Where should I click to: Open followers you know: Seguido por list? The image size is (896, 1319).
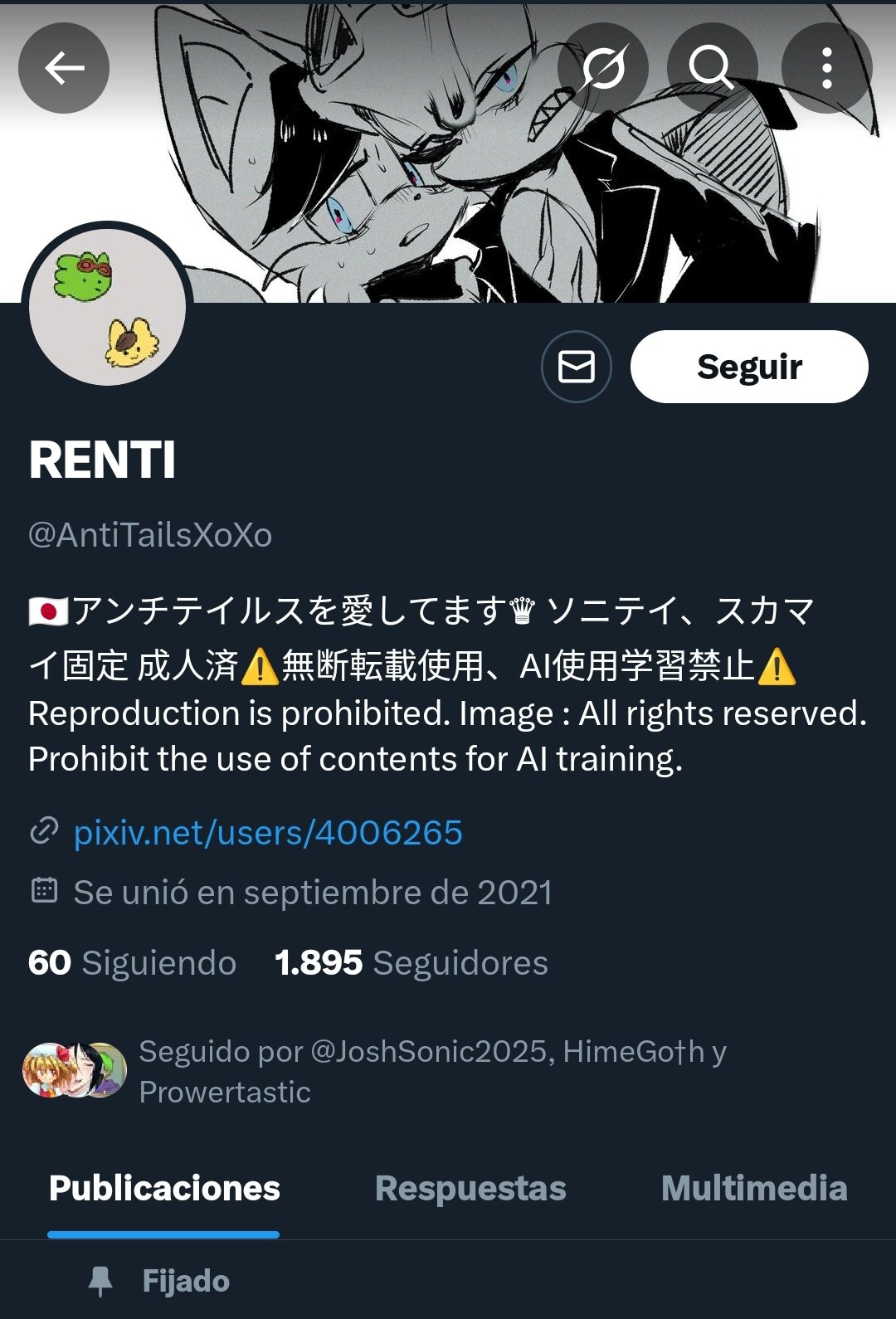click(x=431, y=1071)
